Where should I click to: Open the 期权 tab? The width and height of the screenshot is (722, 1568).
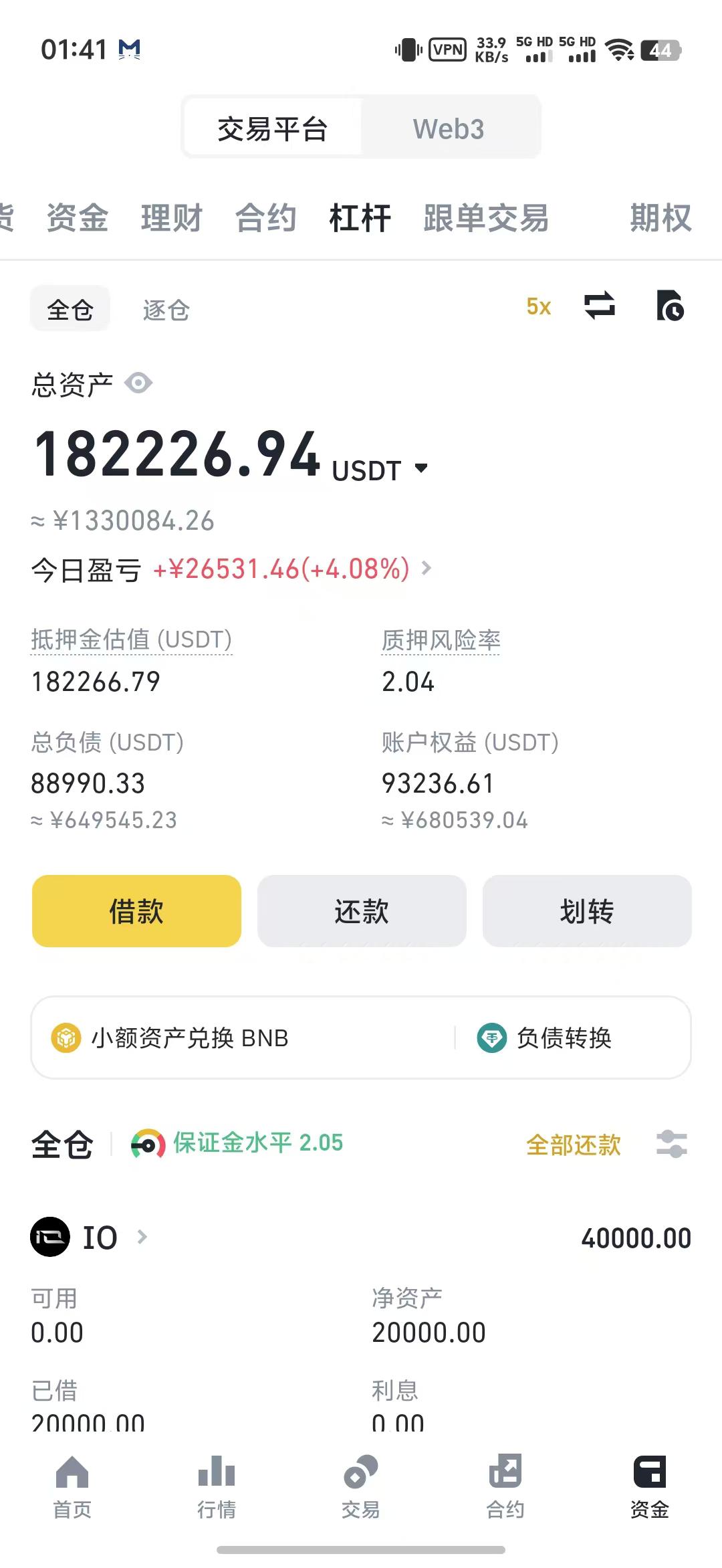660,218
